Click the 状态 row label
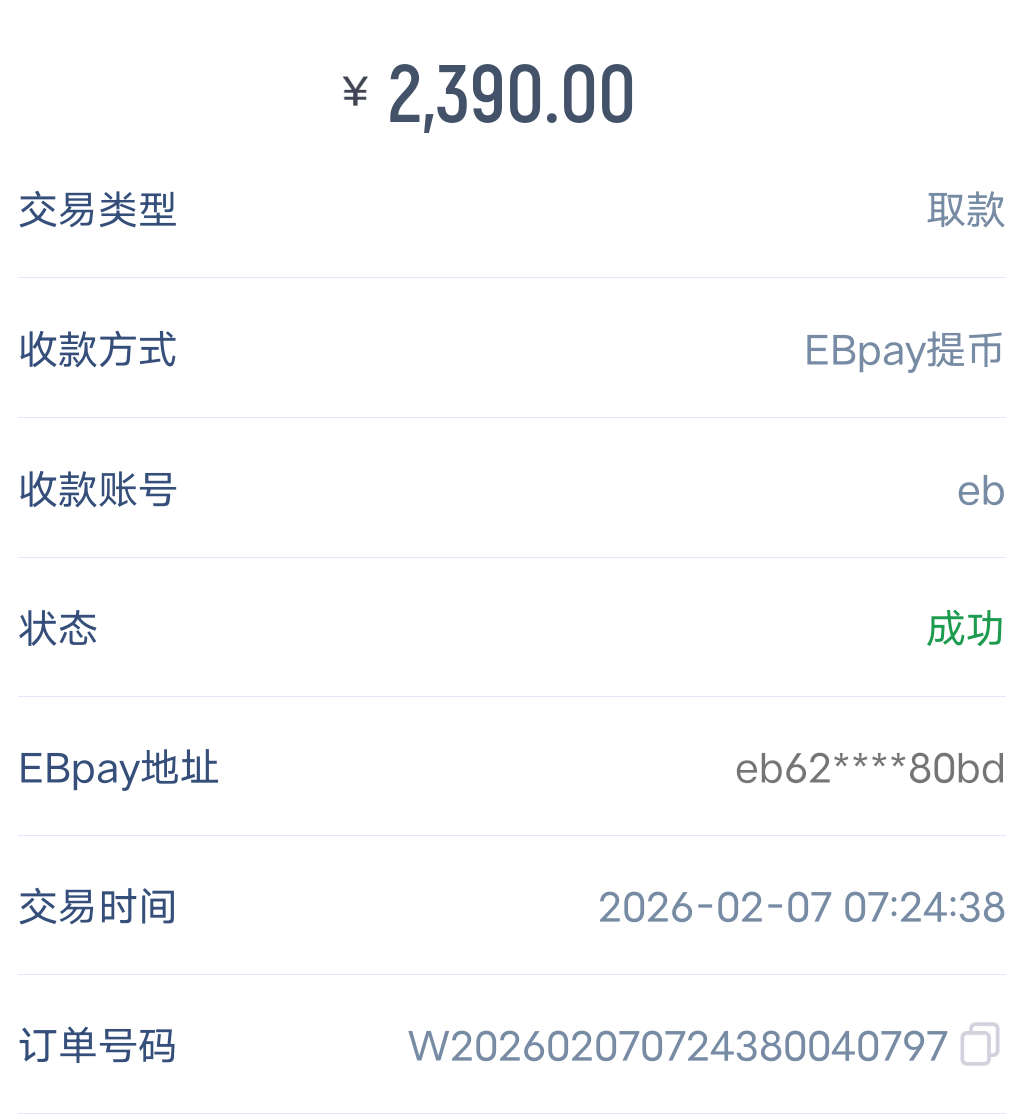Image resolution: width=1028 pixels, height=1116 pixels. pos(57,629)
